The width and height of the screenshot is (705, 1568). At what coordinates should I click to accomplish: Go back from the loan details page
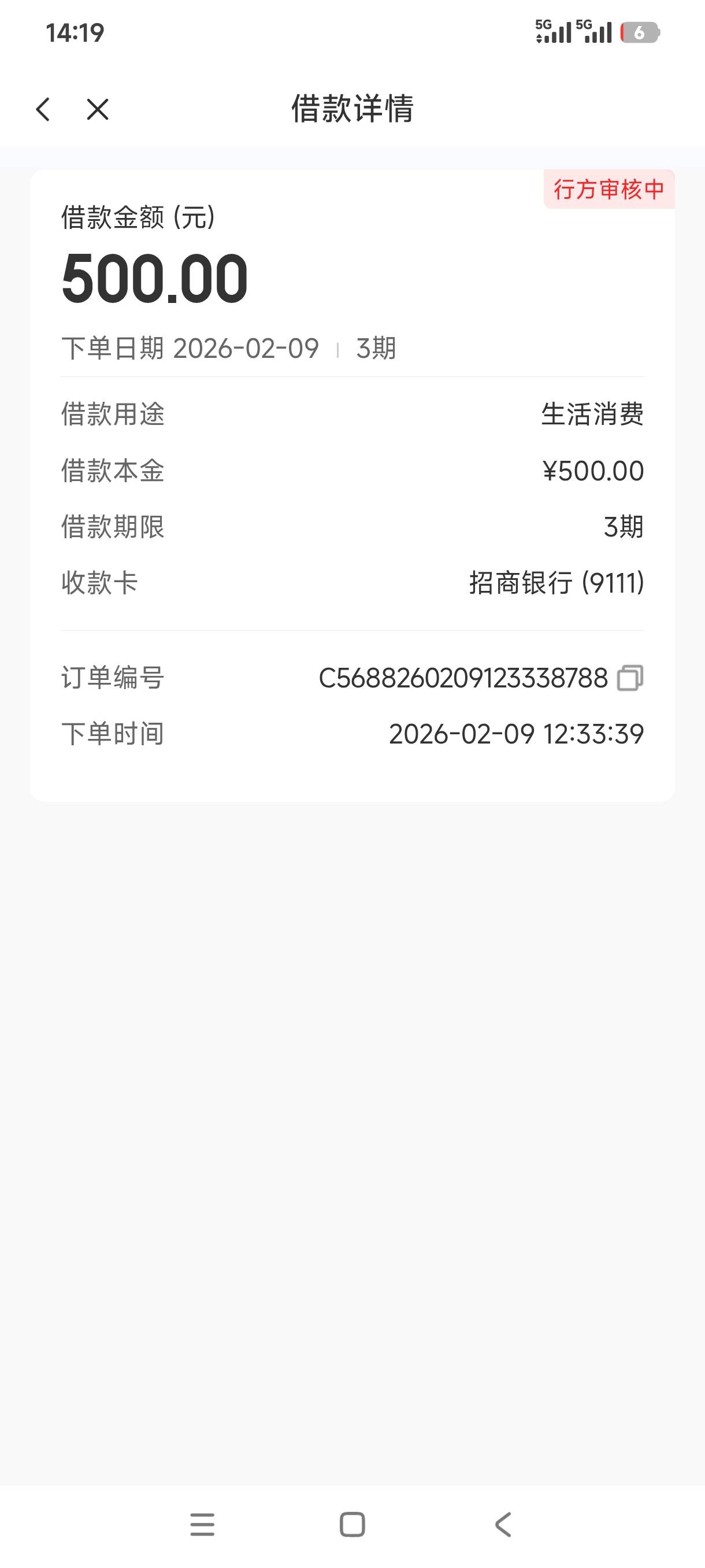43,110
